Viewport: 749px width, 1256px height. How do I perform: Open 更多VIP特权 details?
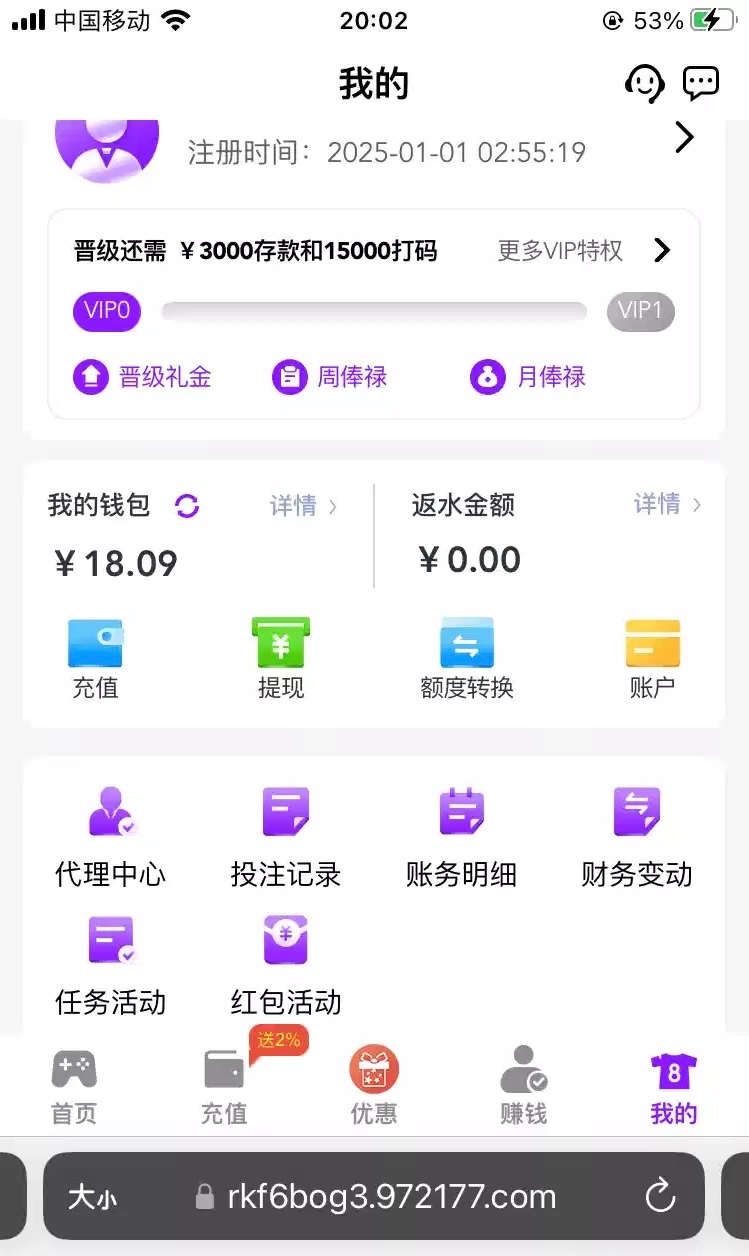pyautogui.click(x=584, y=251)
